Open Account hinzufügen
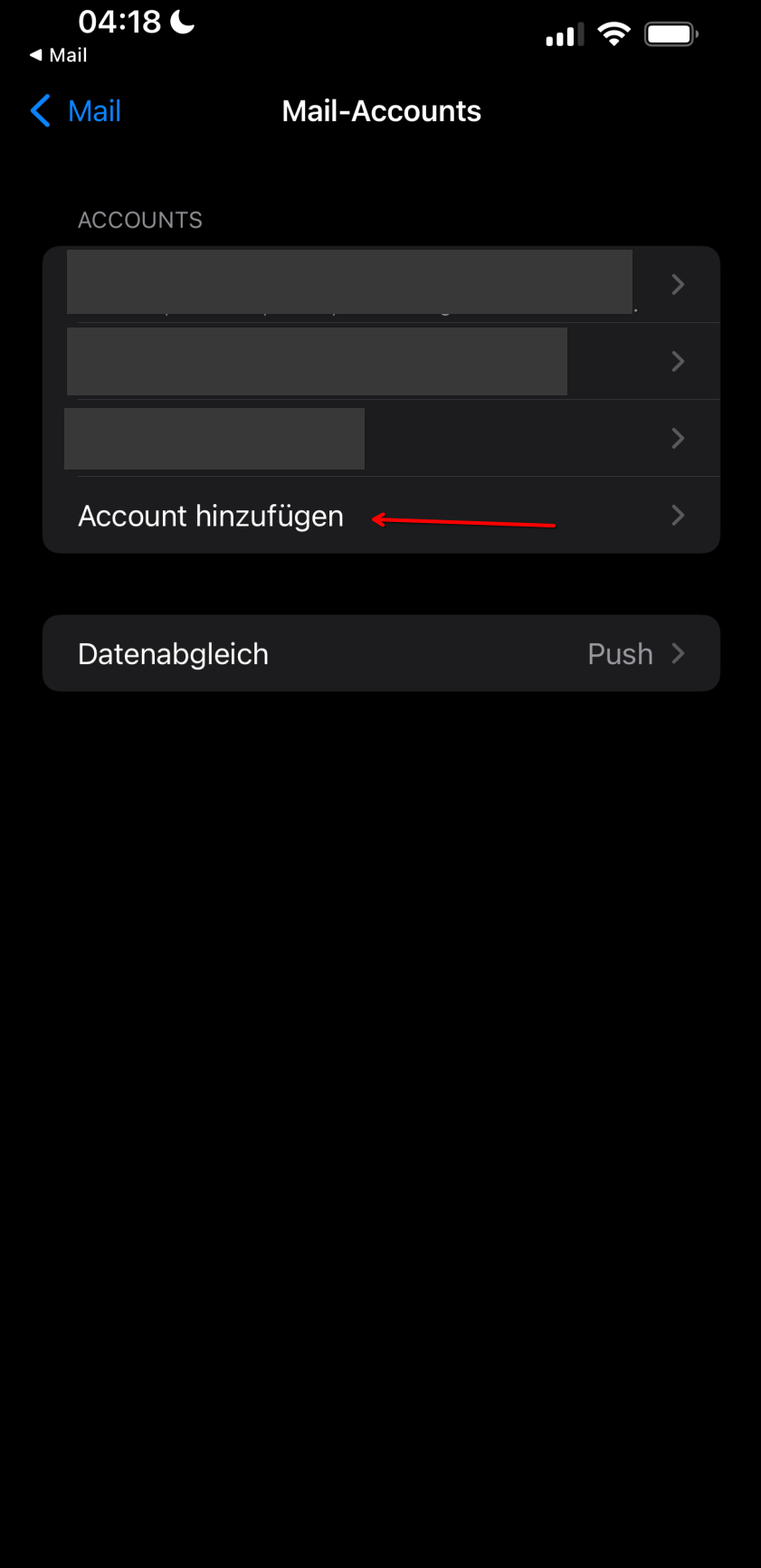 pyautogui.click(x=210, y=516)
